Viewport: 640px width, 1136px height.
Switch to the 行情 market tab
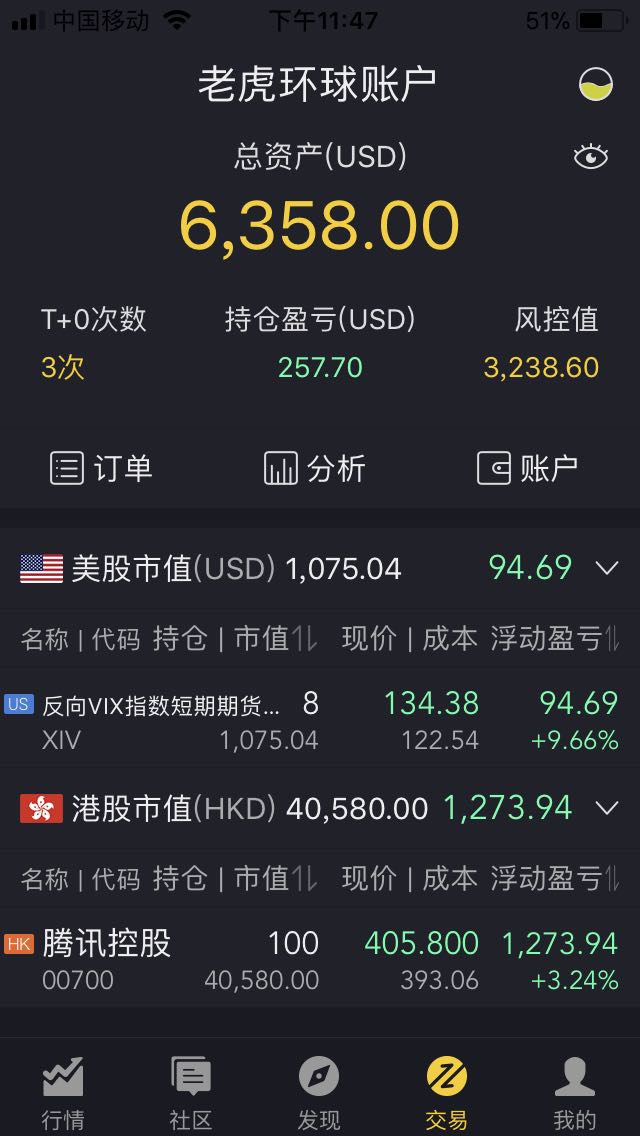point(63,1093)
